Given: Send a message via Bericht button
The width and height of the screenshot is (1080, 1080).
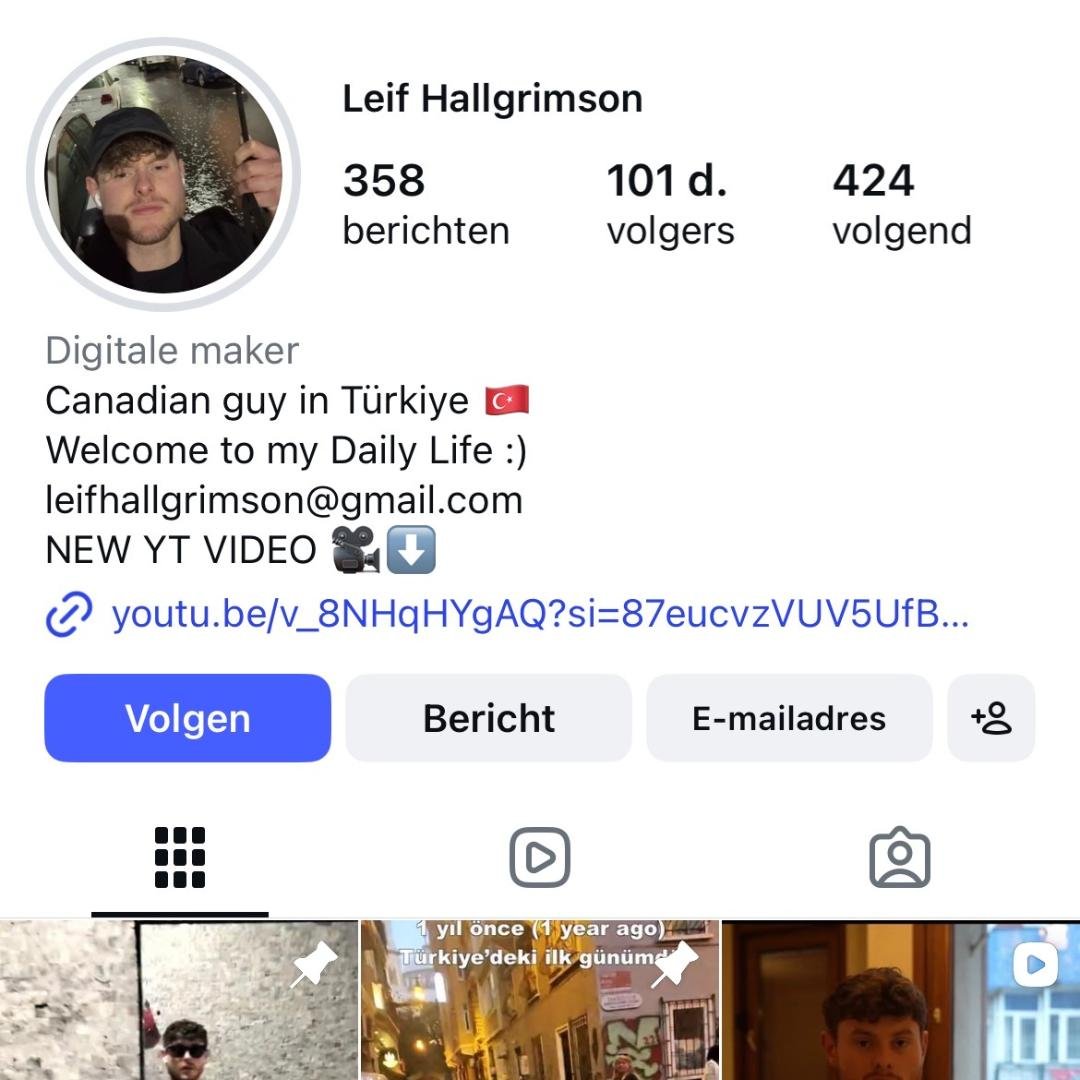Looking at the screenshot, I should pyautogui.click(x=488, y=718).
